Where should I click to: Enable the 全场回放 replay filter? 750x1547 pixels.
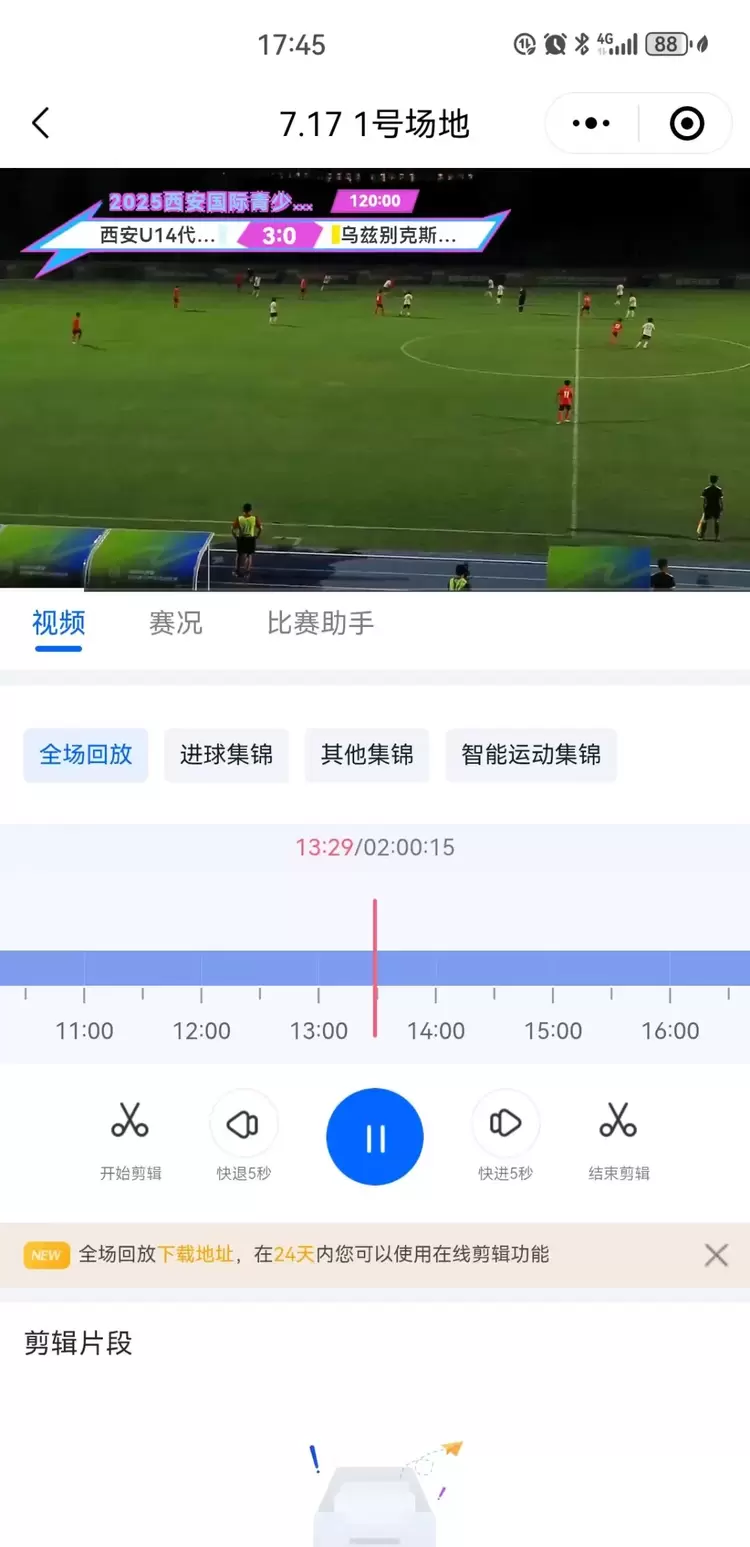[85, 756]
